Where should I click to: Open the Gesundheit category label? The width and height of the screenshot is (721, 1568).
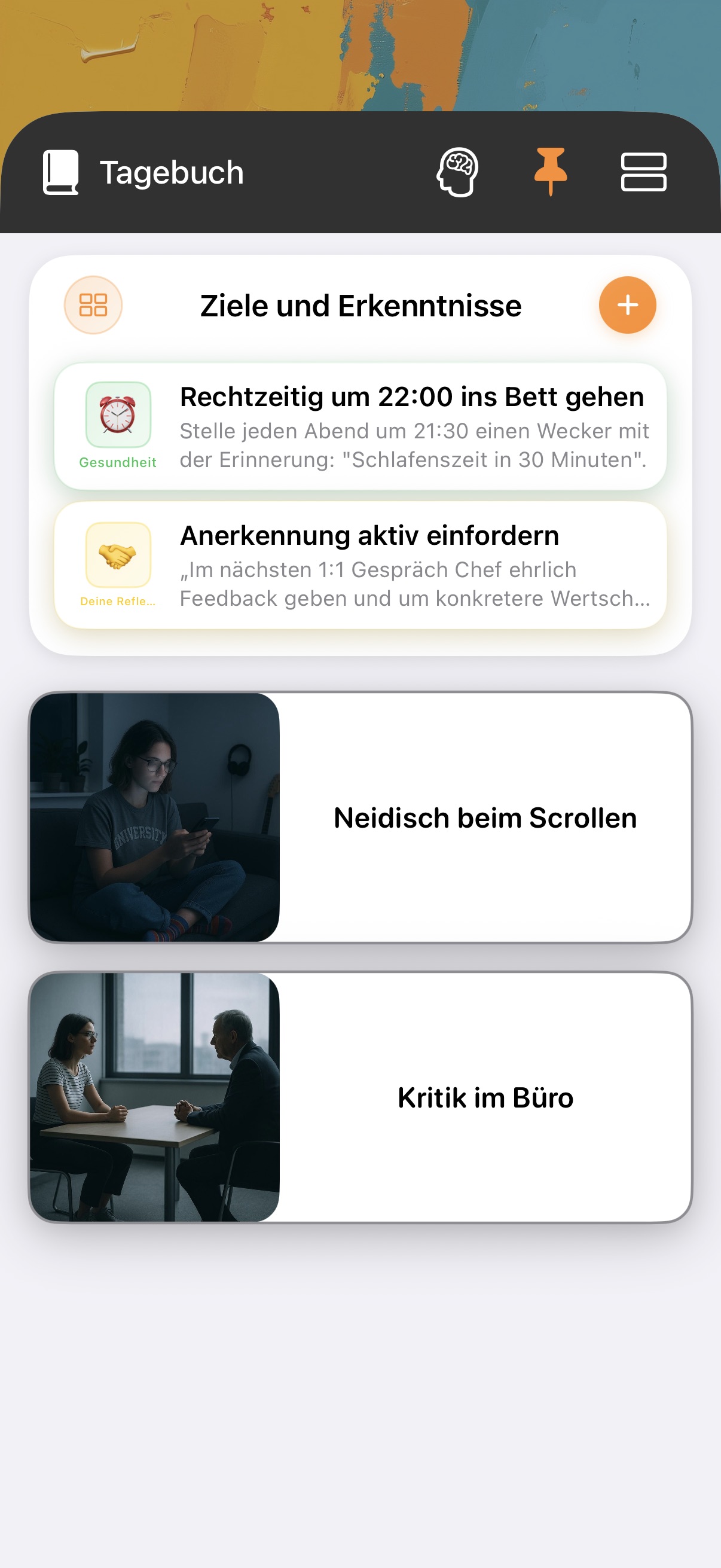tap(118, 462)
